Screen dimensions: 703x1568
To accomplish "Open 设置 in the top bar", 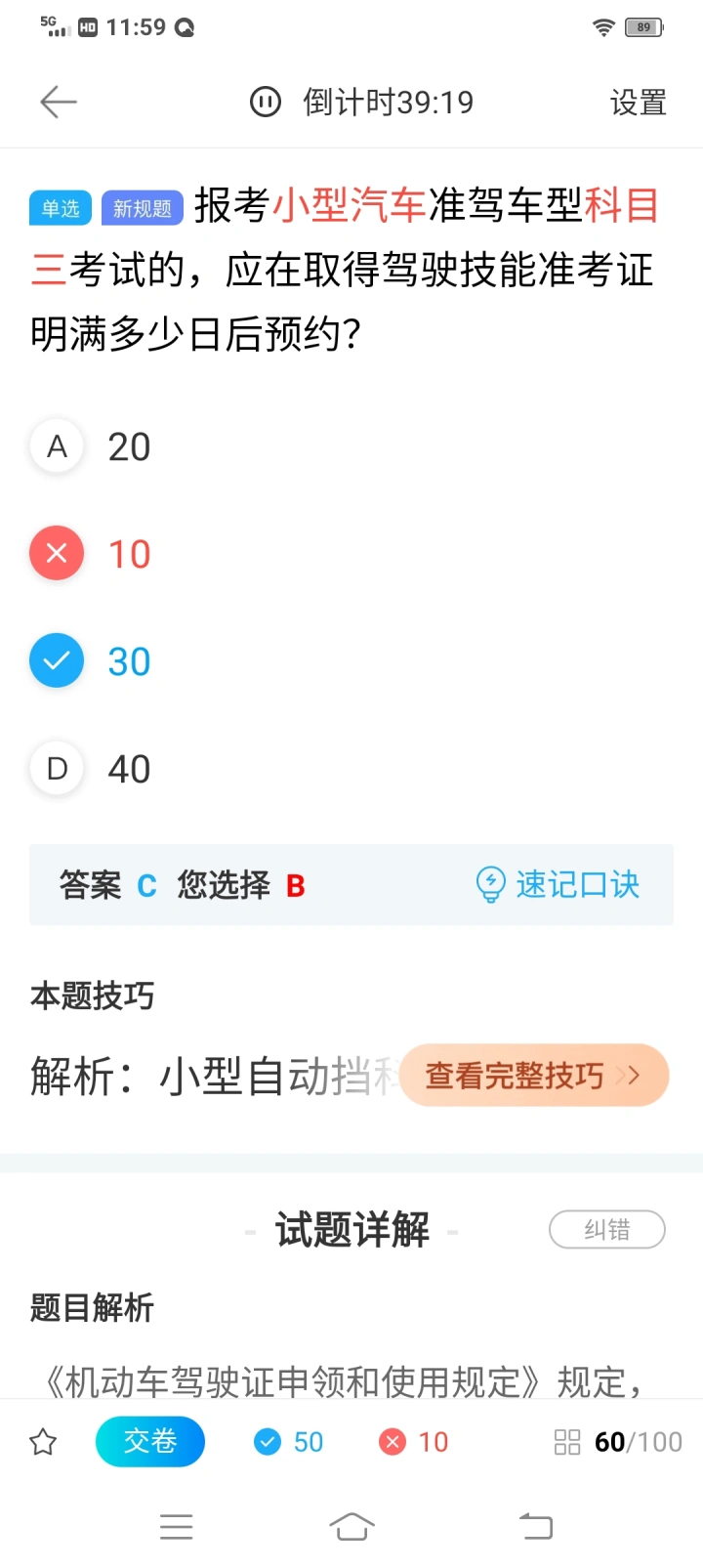I will coord(638,102).
